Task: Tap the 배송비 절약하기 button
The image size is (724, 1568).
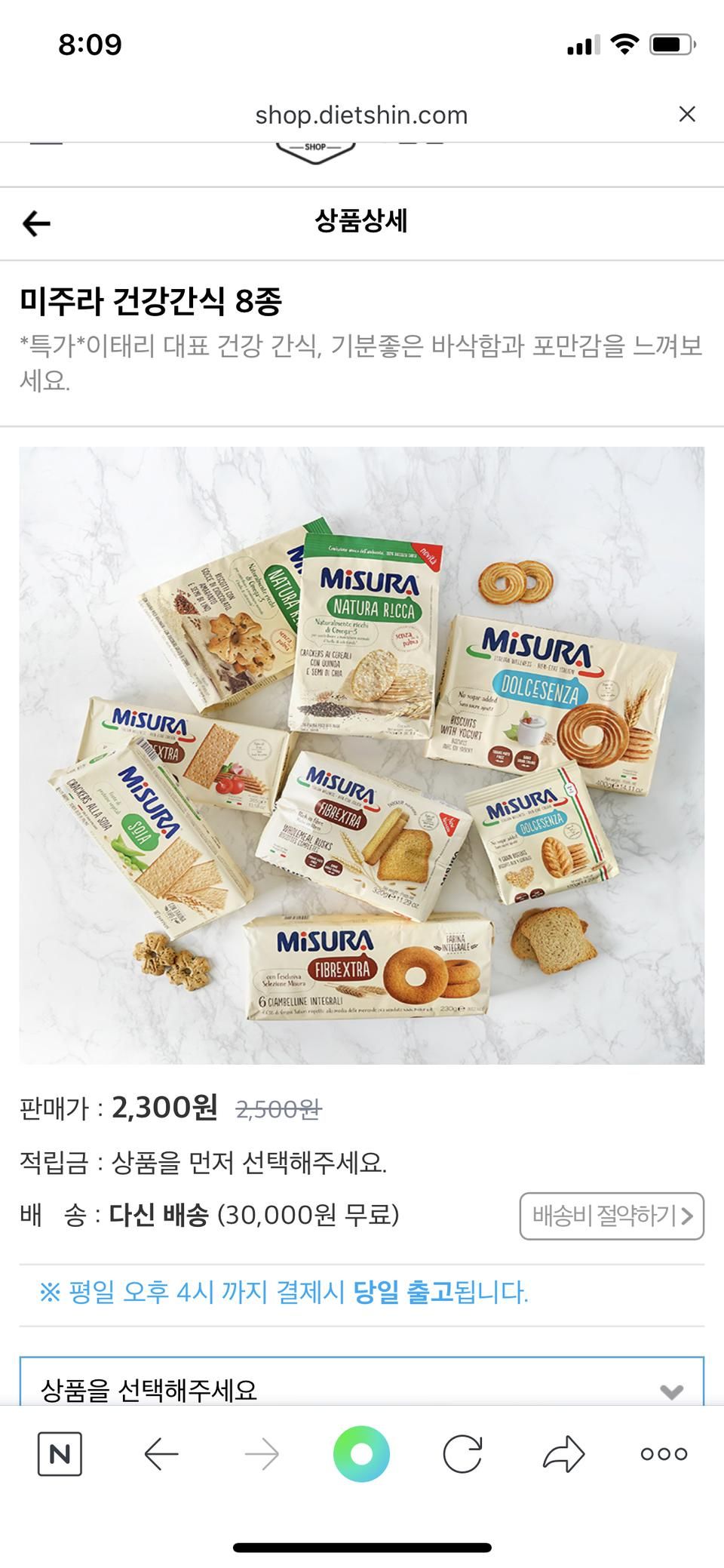Action: pyautogui.click(x=612, y=1216)
